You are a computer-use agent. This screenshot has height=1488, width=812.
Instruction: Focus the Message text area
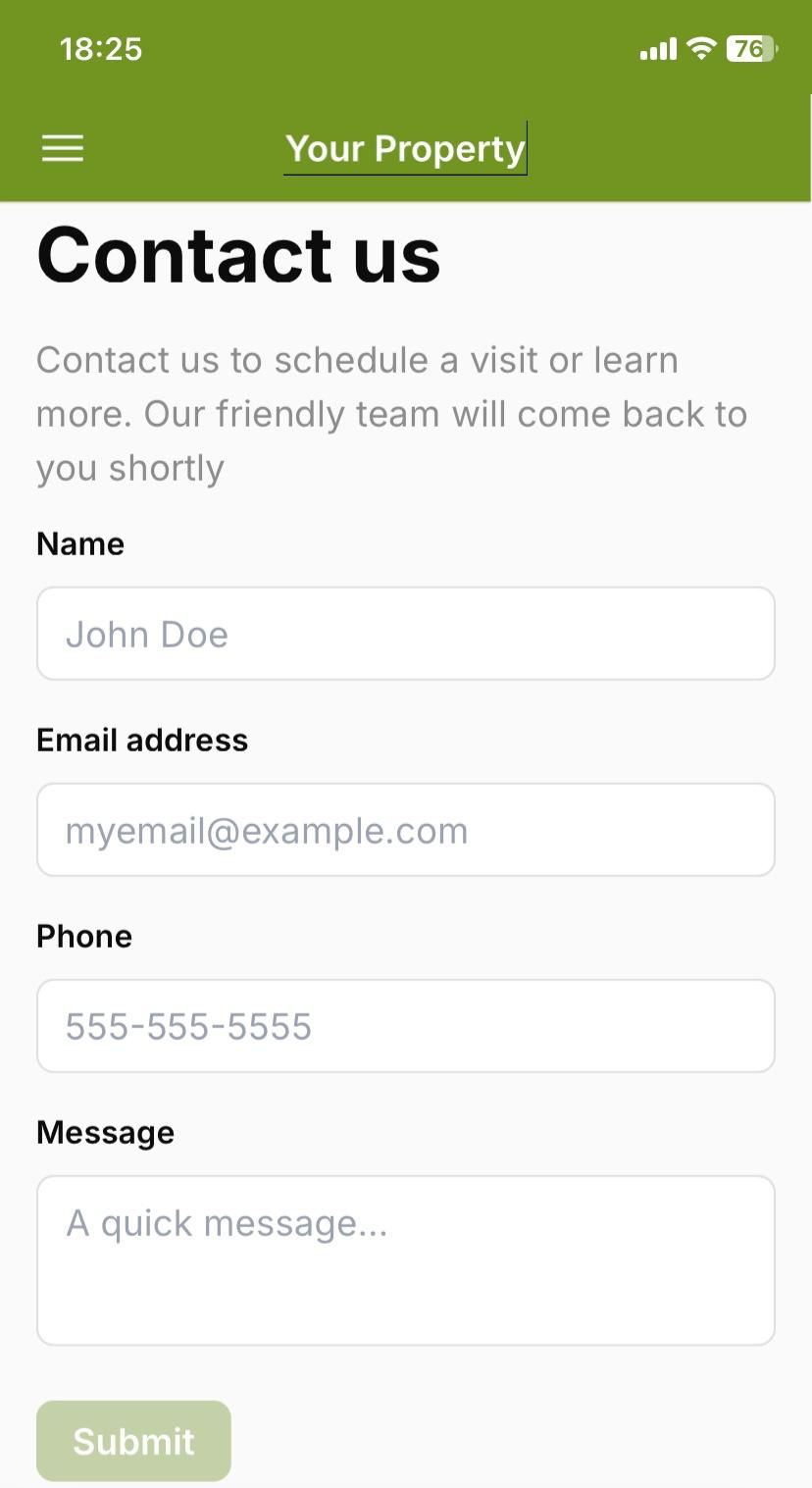(406, 1260)
